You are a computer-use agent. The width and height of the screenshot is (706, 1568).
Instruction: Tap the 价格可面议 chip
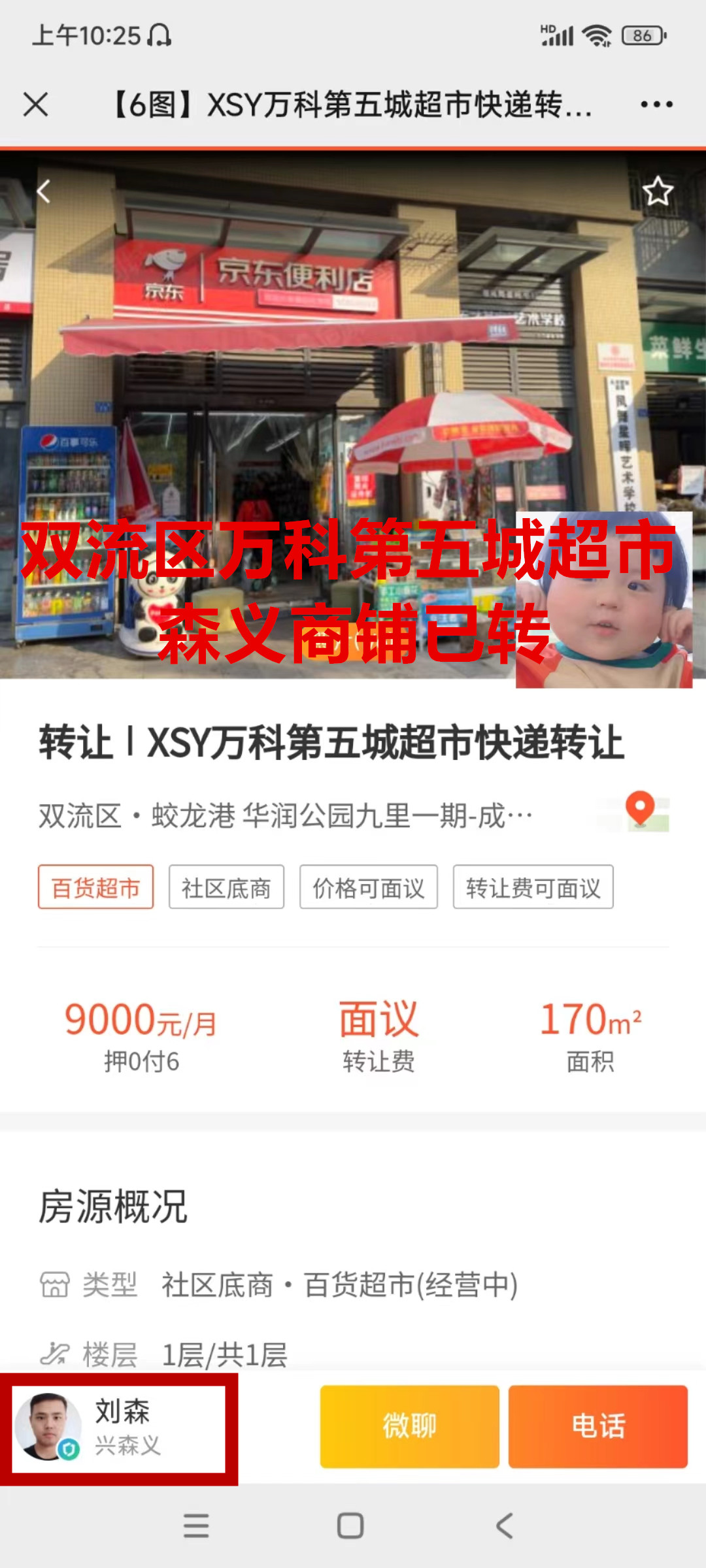(x=368, y=887)
